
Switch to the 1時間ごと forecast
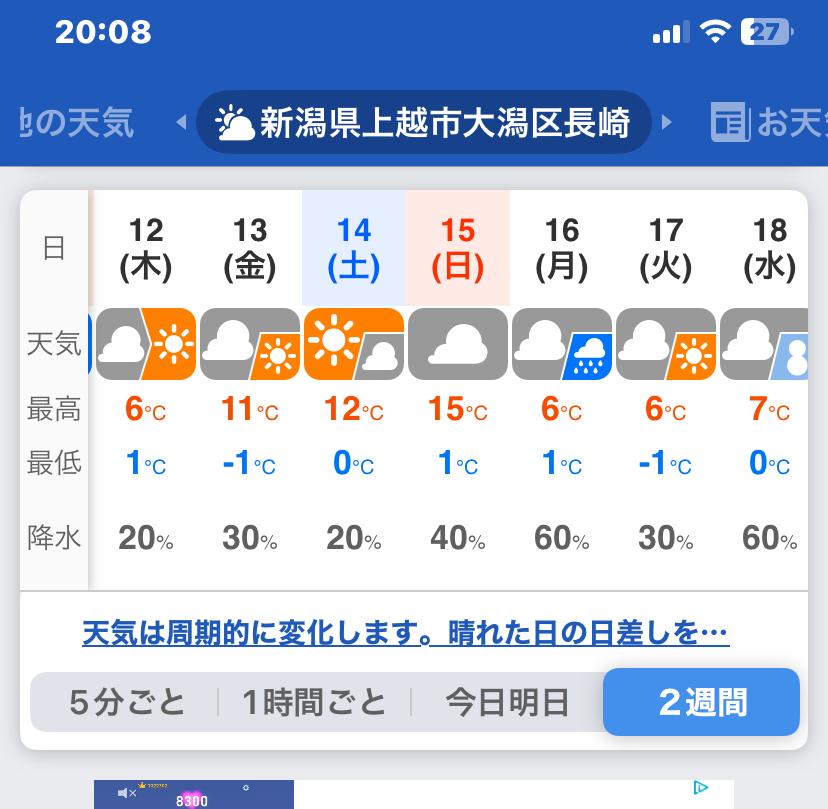coord(314,702)
